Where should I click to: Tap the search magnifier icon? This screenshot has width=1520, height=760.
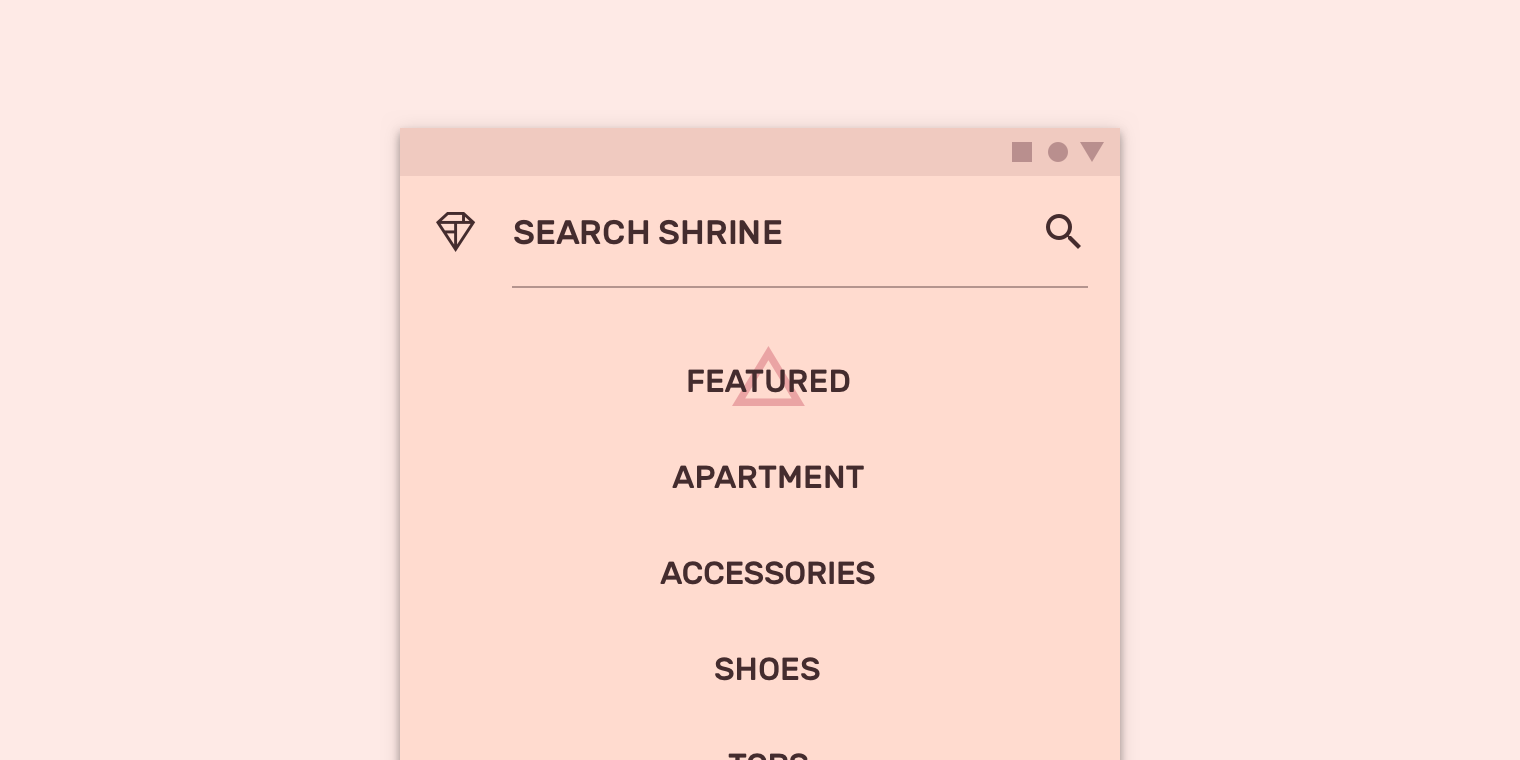pos(1063,232)
